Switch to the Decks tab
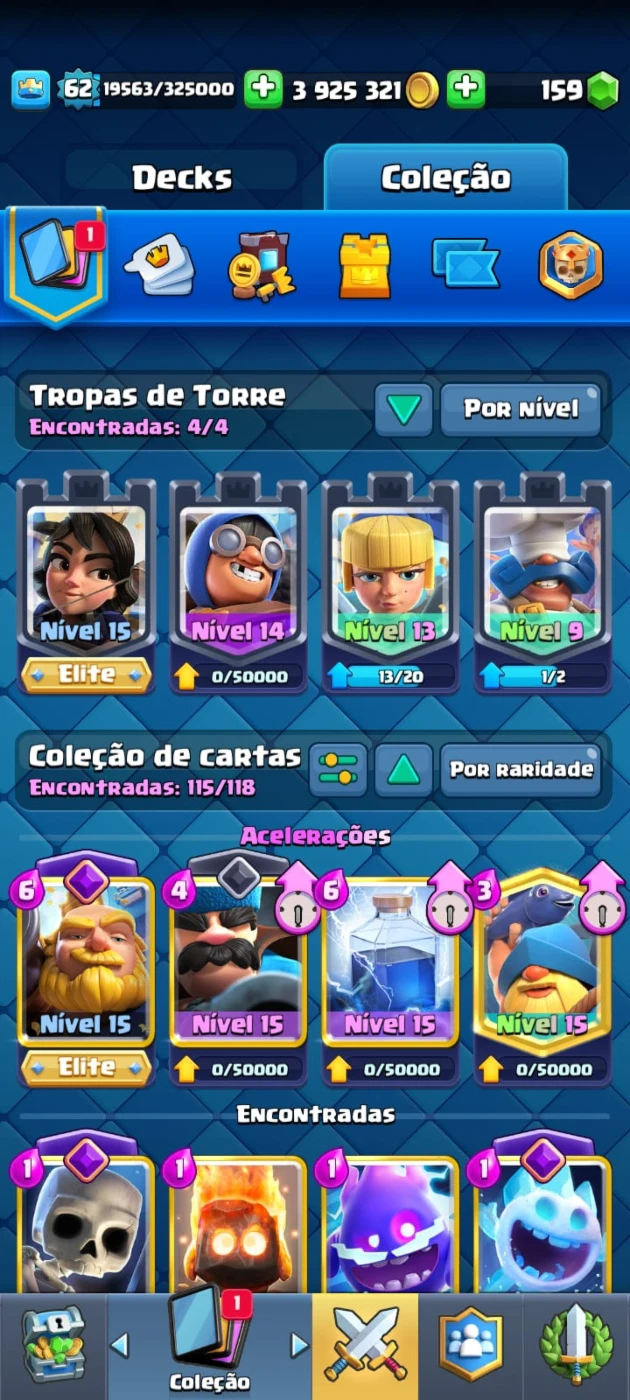 [182, 178]
